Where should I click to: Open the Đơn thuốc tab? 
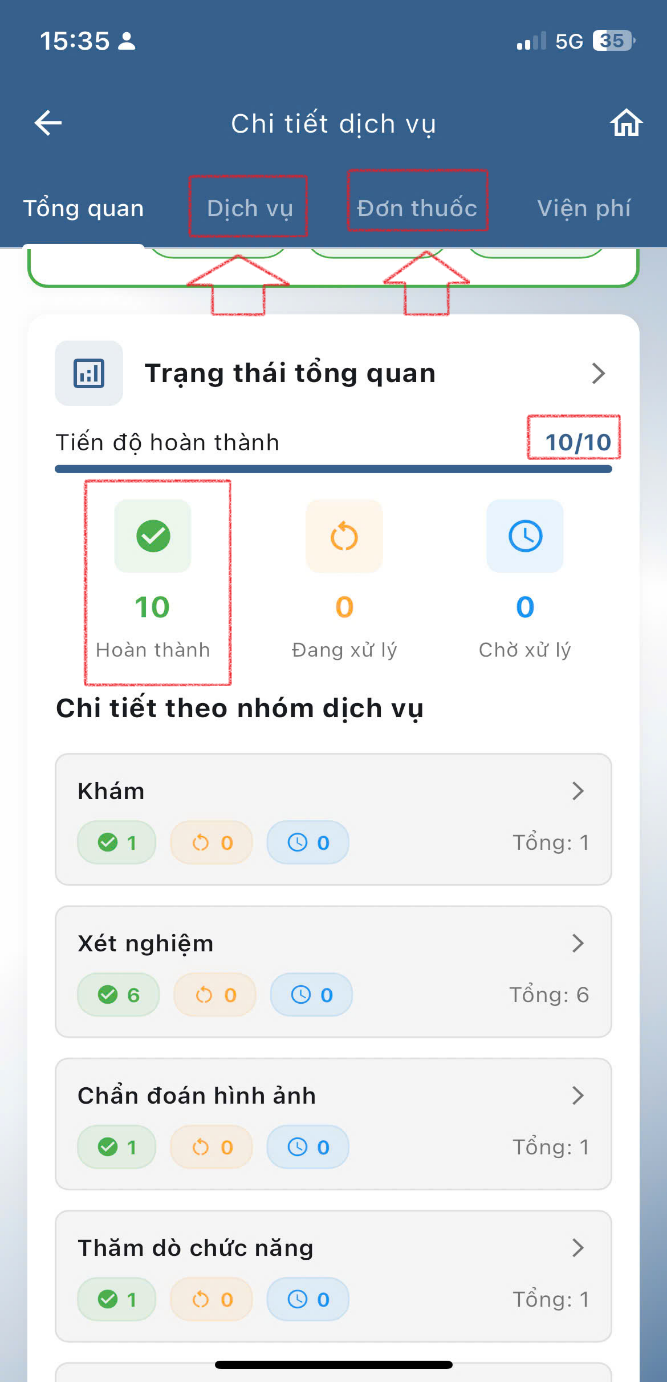(x=417, y=209)
